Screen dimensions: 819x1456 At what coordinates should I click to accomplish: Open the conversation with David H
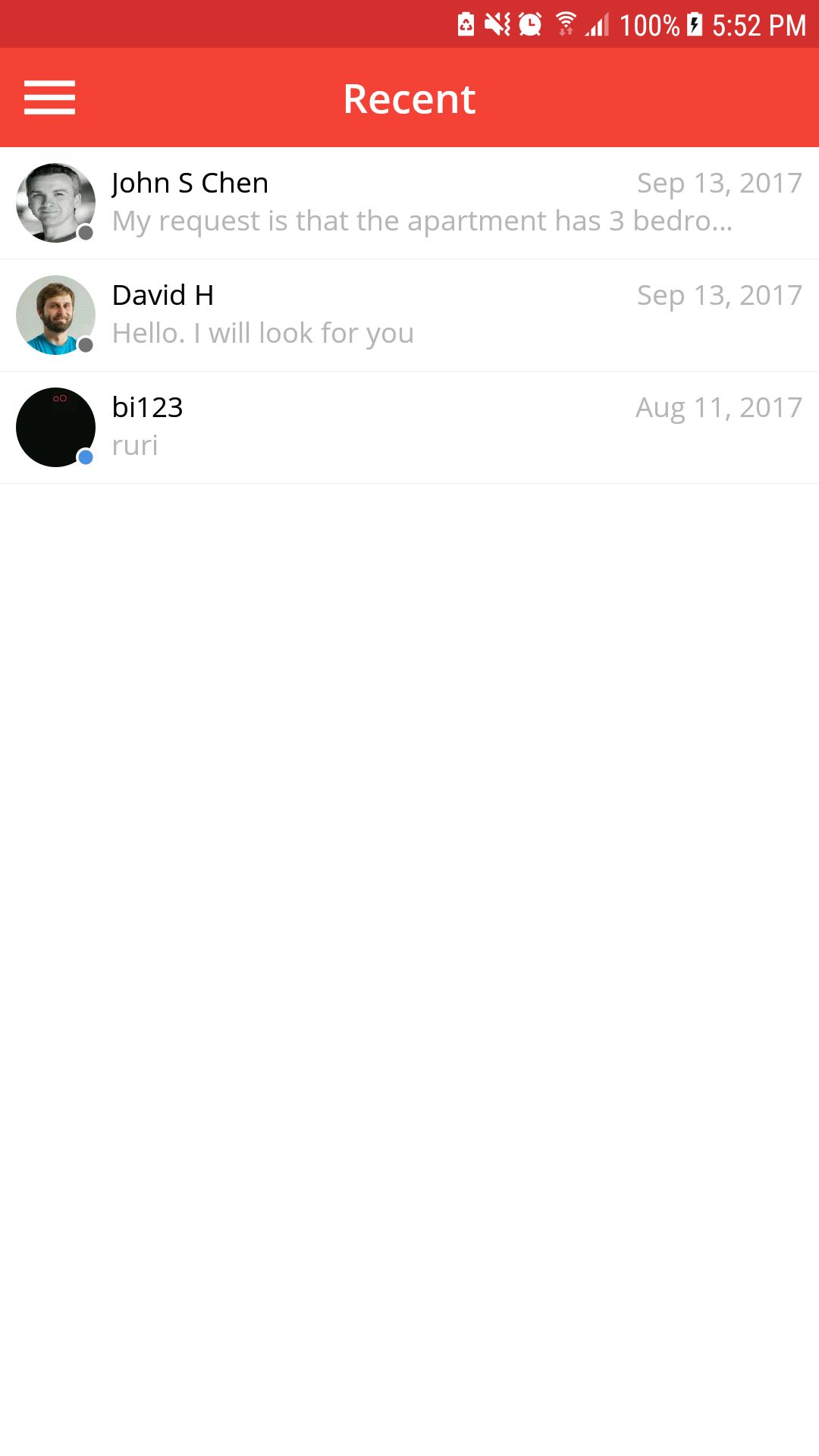tap(409, 315)
